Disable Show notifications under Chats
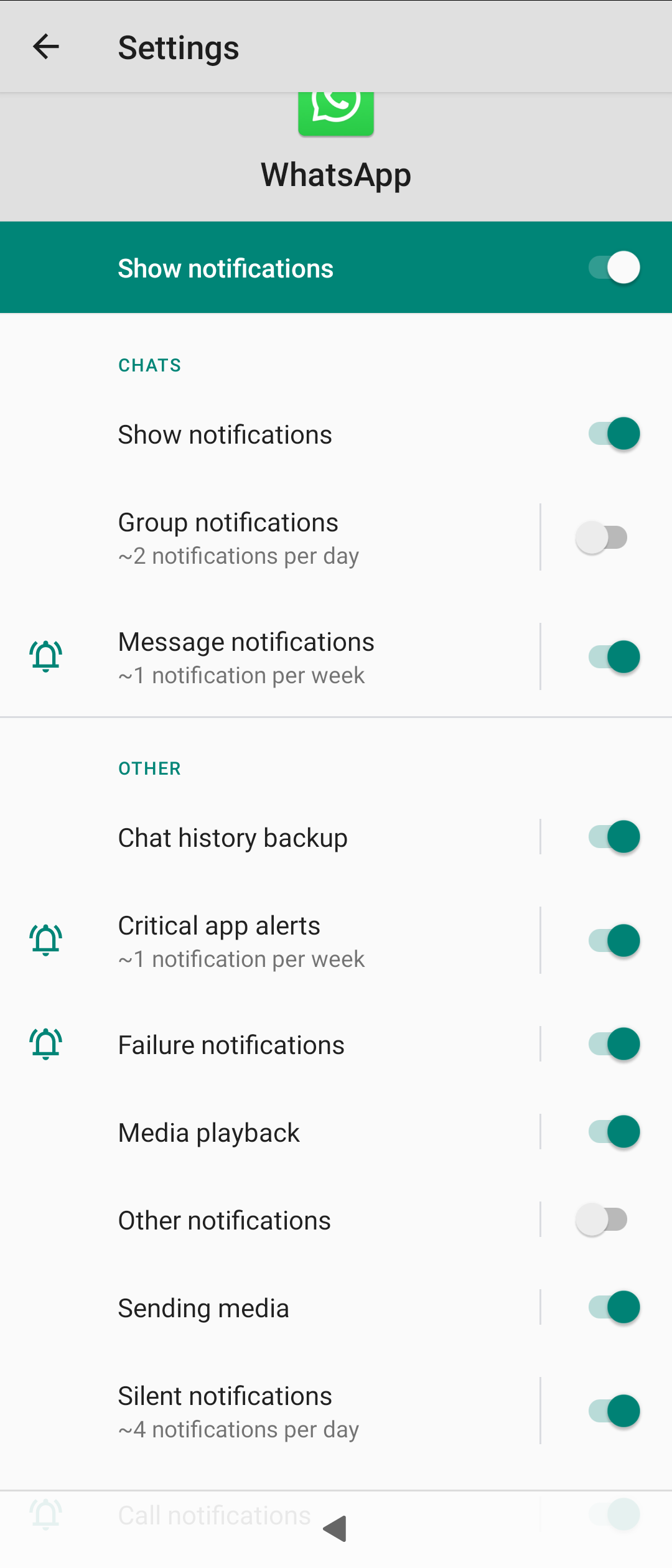Viewport: 672px width, 1568px height. [614, 434]
